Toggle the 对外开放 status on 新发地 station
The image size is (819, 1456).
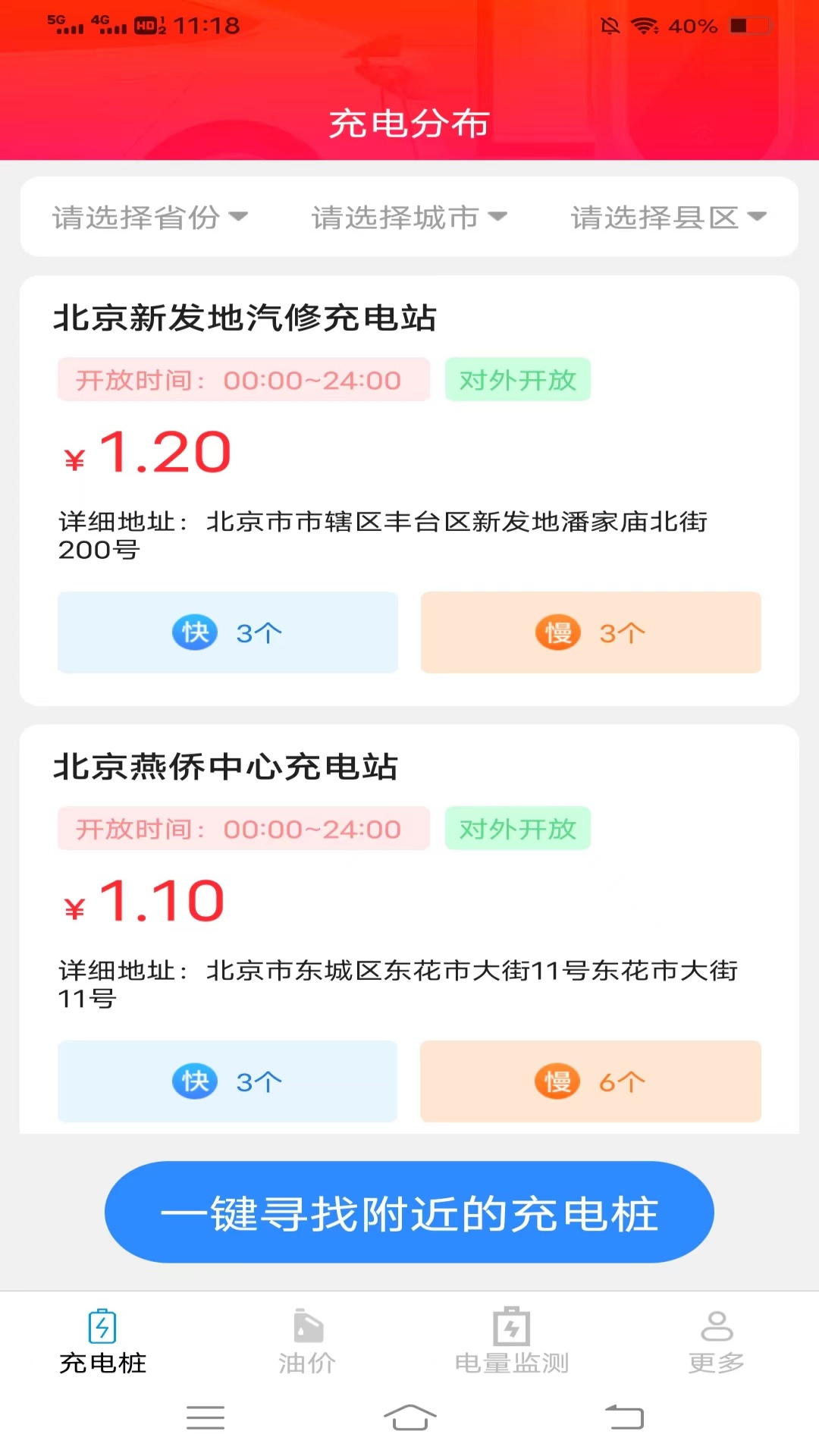(517, 379)
